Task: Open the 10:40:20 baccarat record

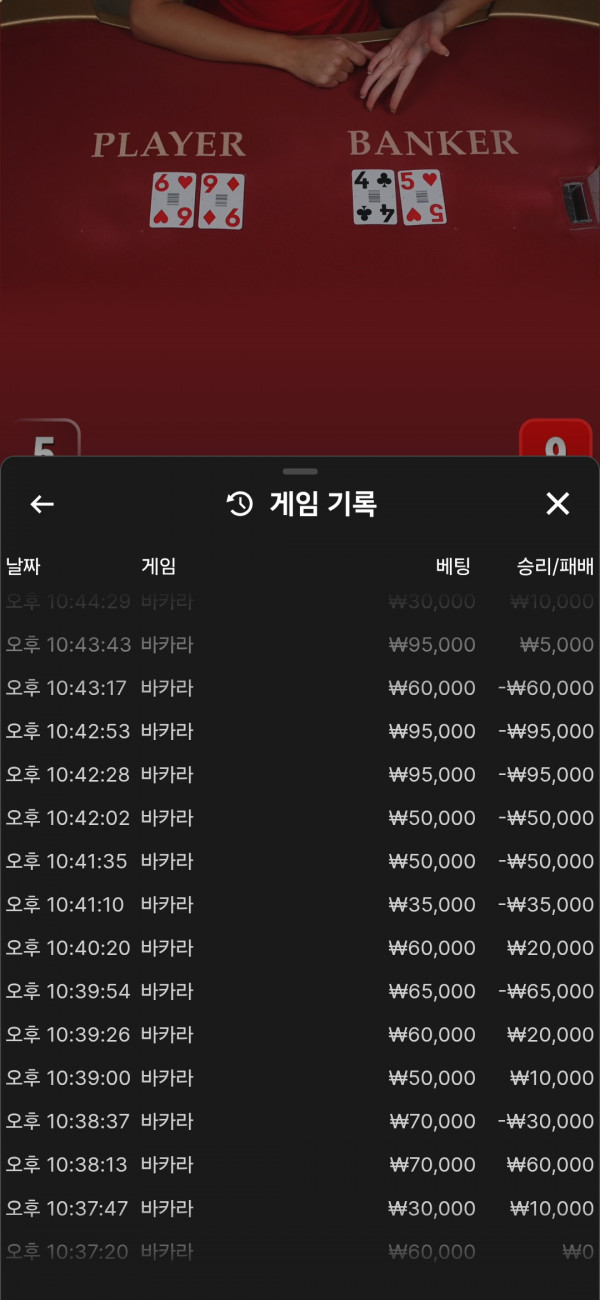Action: [300, 948]
